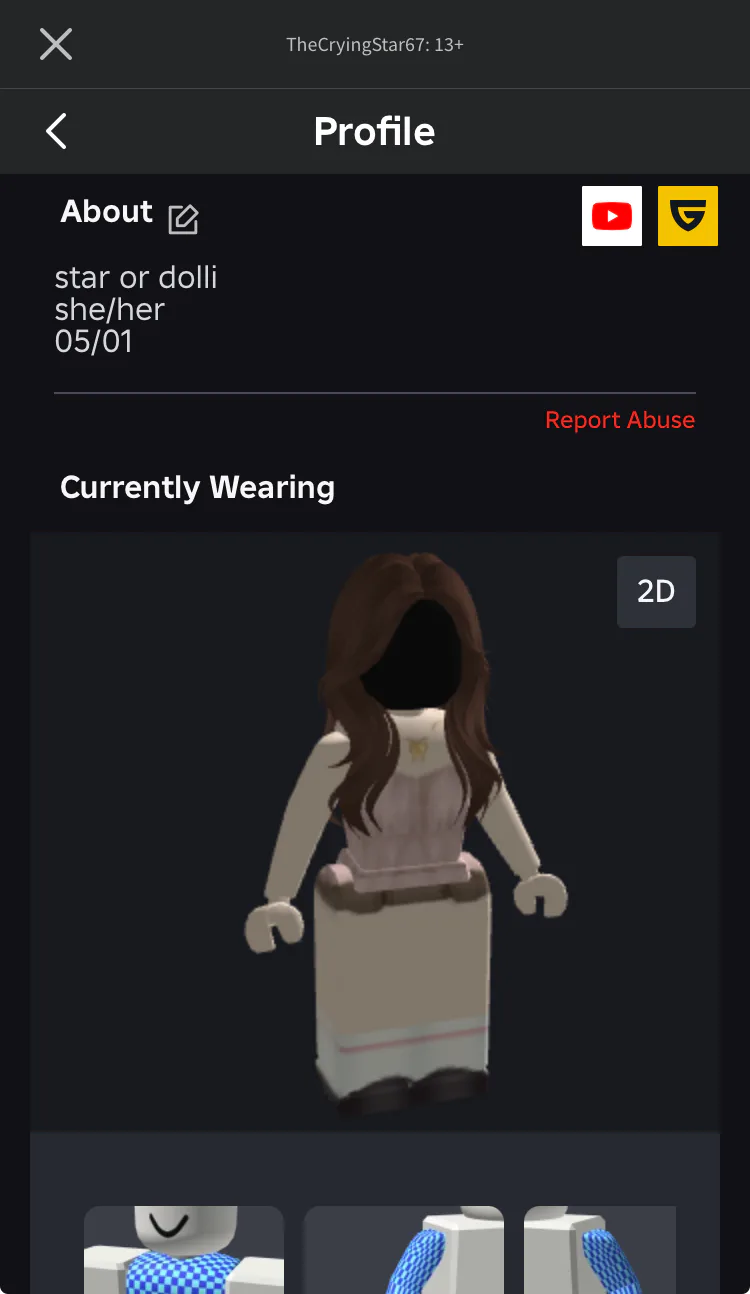Open the linked YouTube channel
Viewport: 750px width, 1294px height.
(x=612, y=216)
